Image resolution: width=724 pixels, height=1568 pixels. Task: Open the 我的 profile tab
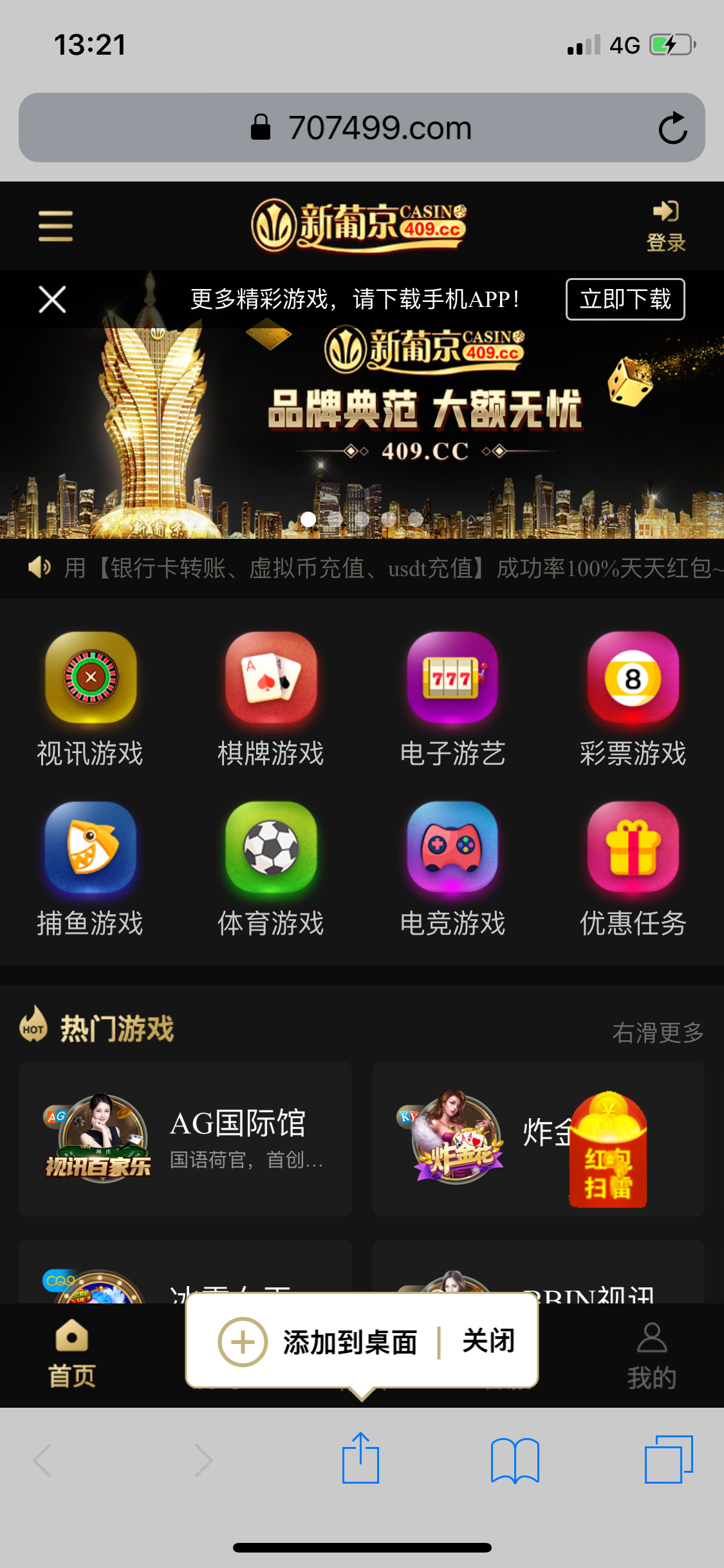[651, 1352]
